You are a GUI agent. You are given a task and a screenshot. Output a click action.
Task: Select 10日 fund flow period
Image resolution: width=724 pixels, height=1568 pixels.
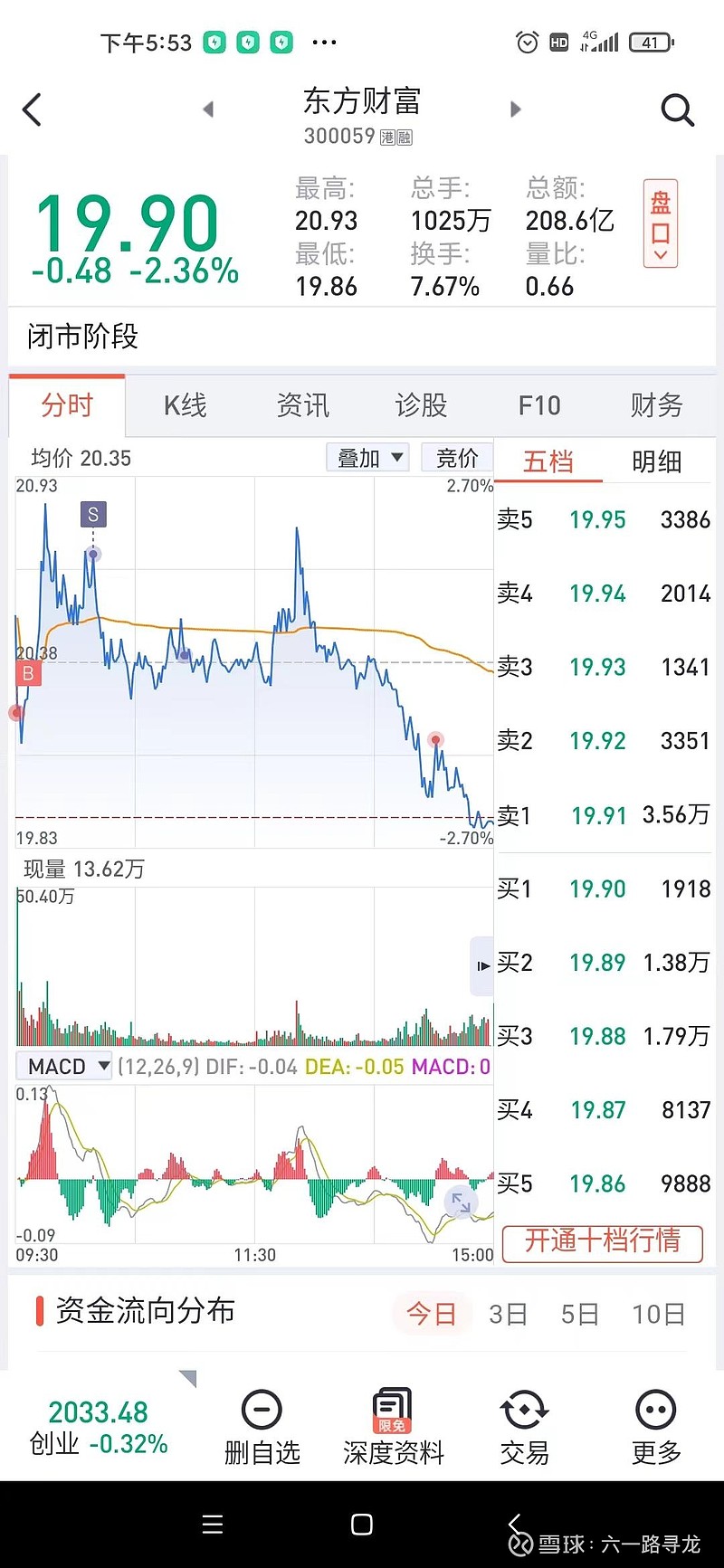[x=659, y=1314]
